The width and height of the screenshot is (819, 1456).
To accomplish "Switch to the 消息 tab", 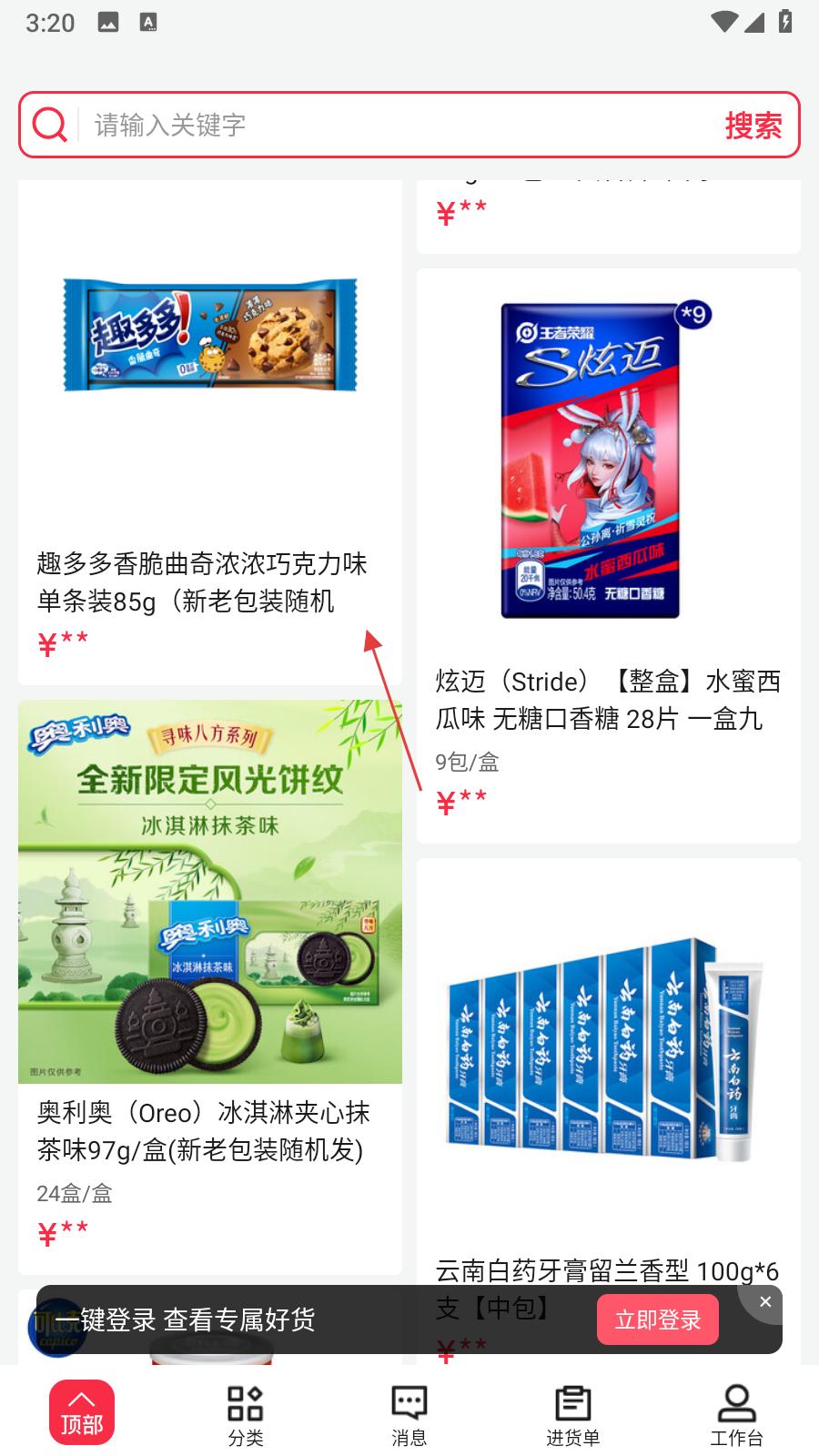I will tap(409, 1415).
